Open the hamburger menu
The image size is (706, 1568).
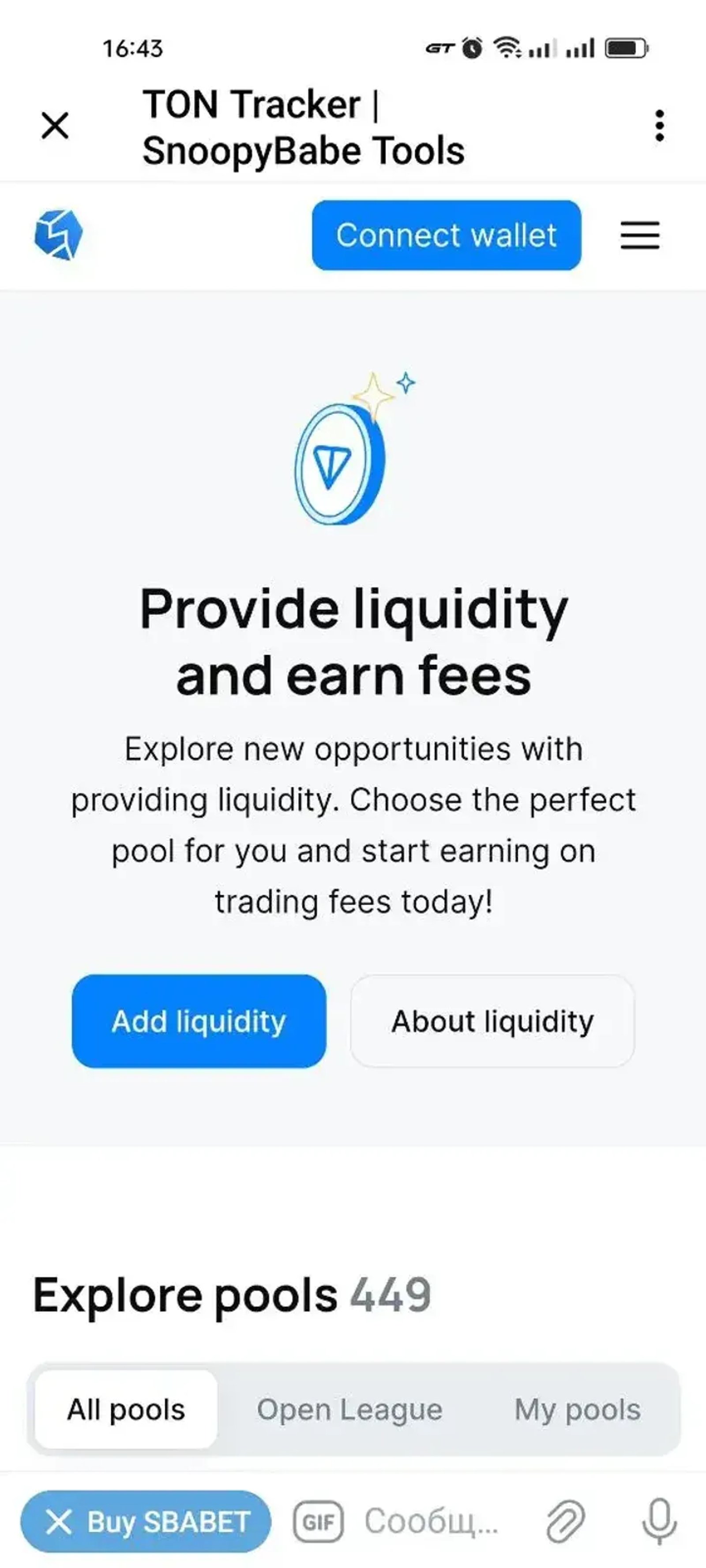tap(640, 235)
